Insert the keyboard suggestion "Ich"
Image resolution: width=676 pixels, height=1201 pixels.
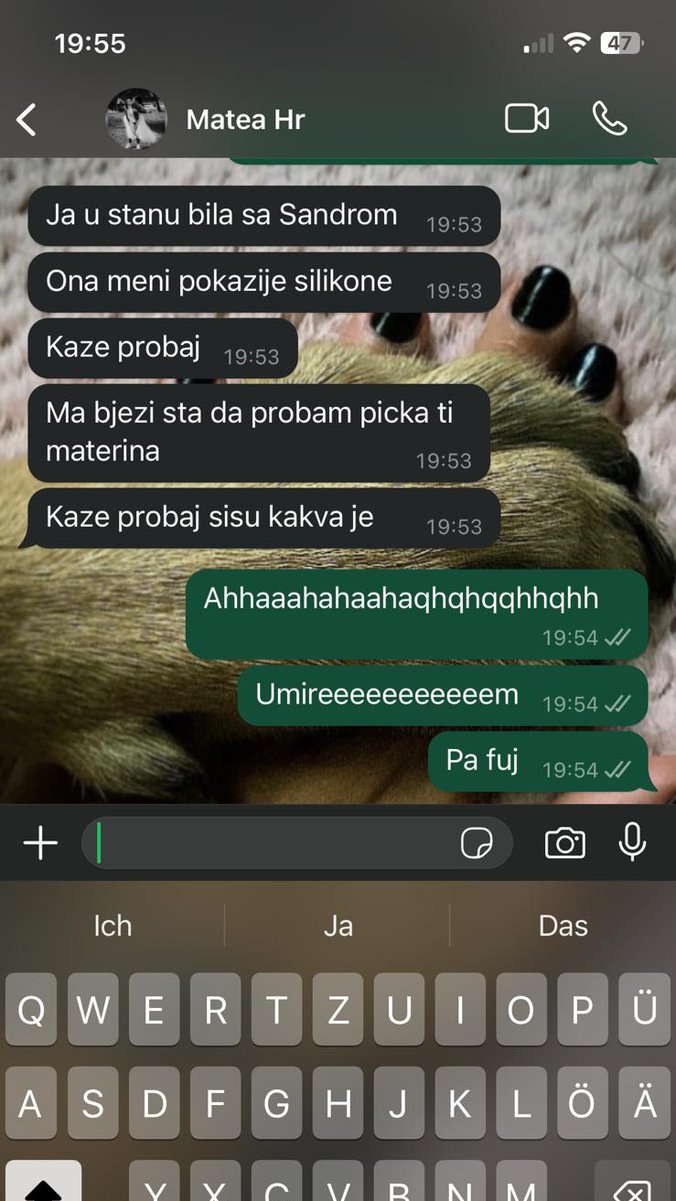pyautogui.click(x=112, y=926)
